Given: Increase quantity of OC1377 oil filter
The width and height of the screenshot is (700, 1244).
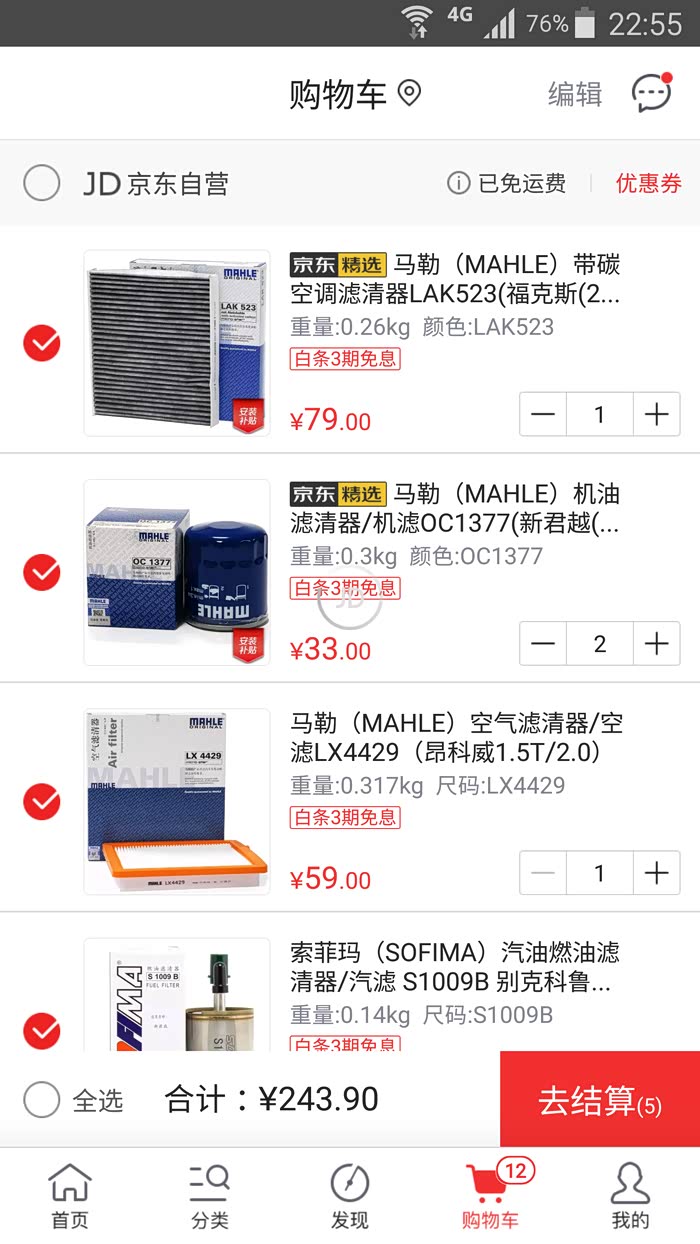Looking at the screenshot, I should [656, 644].
